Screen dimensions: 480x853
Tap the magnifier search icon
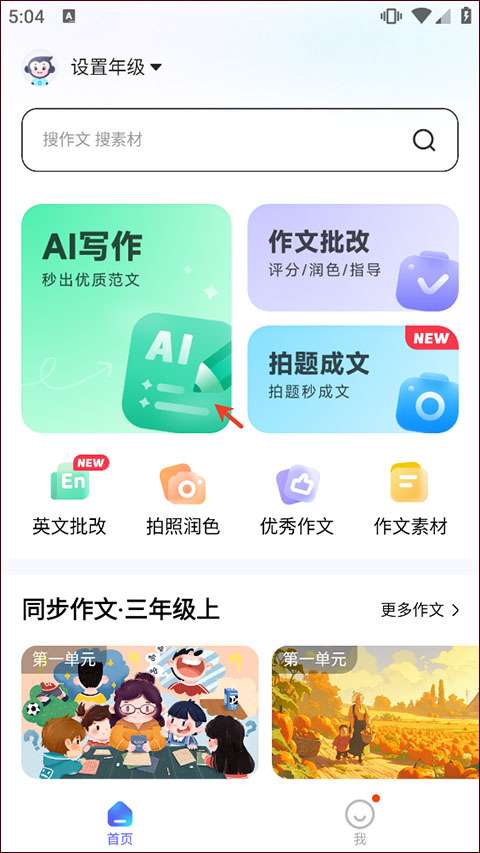423,140
